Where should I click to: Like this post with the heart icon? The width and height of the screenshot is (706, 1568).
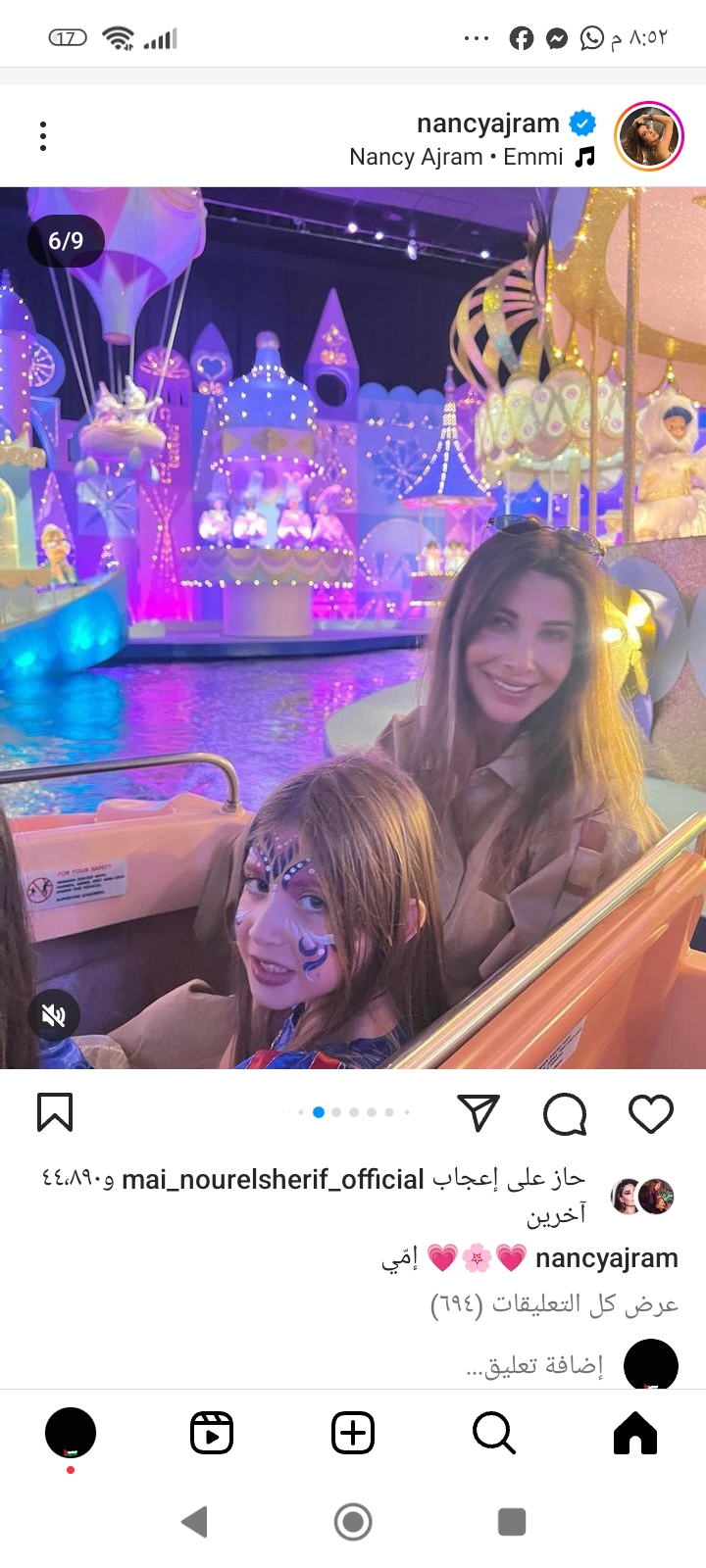(650, 1113)
